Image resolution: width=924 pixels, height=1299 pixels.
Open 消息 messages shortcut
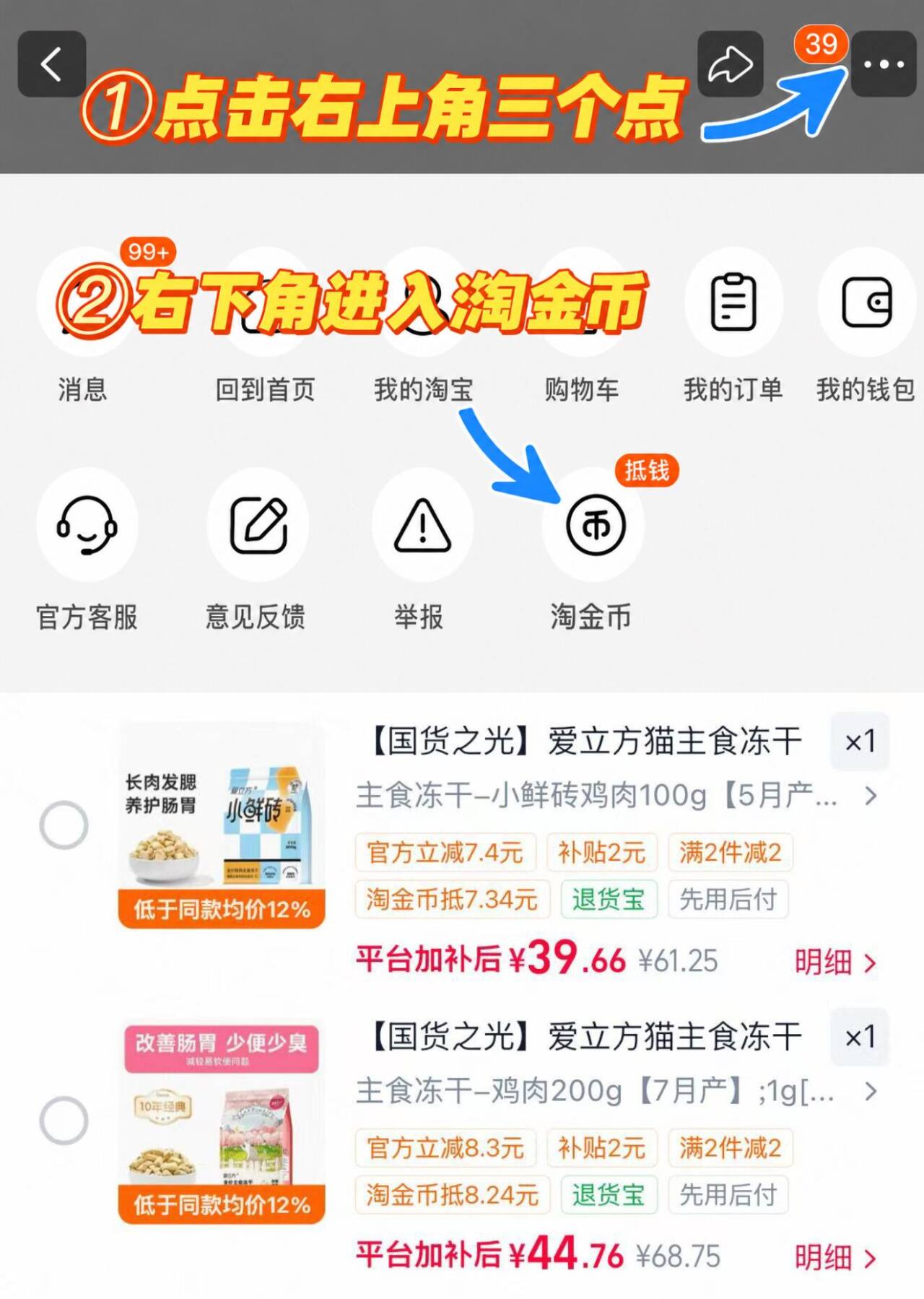click(x=83, y=325)
